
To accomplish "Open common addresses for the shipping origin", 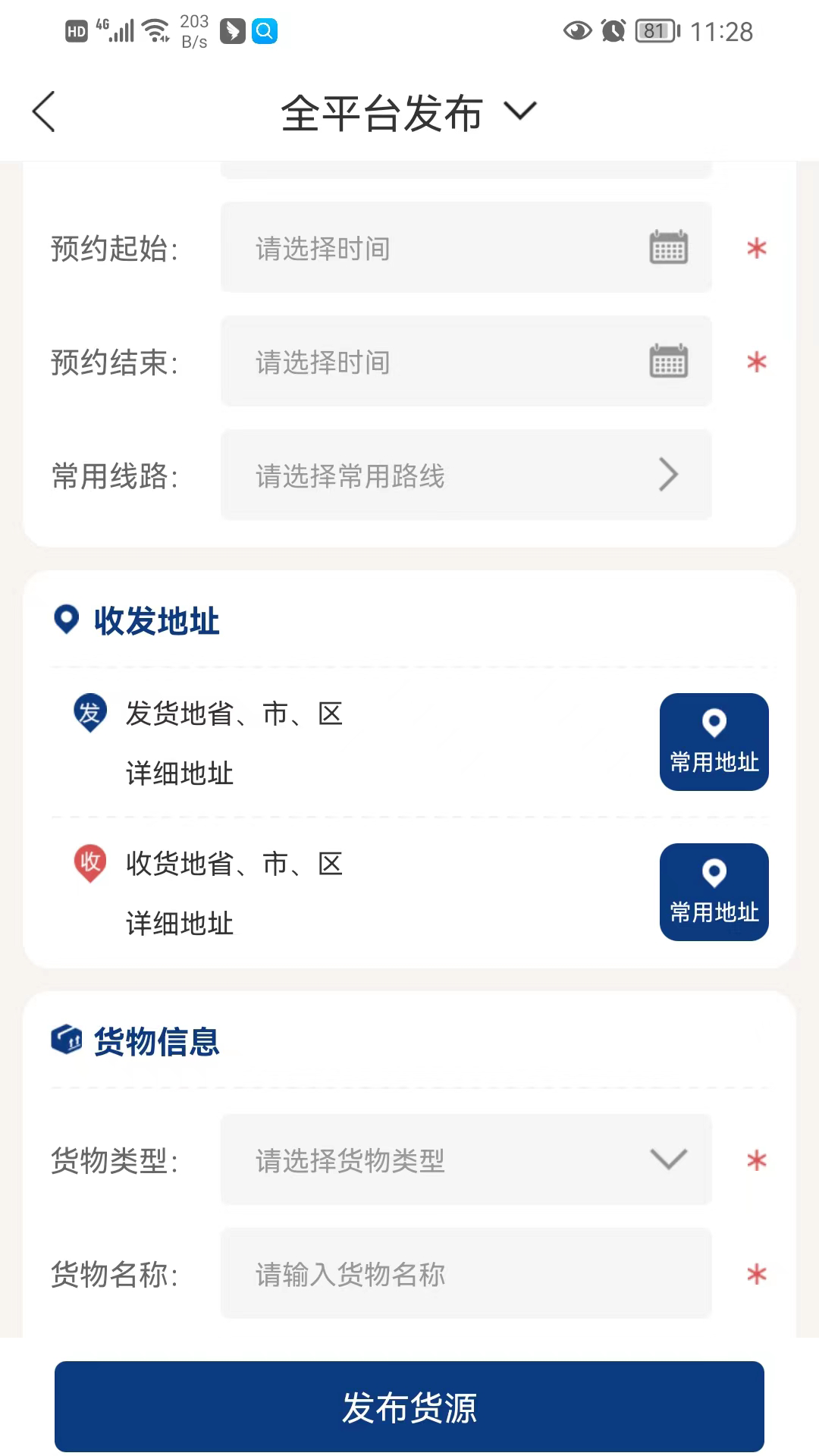I will tap(713, 743).
